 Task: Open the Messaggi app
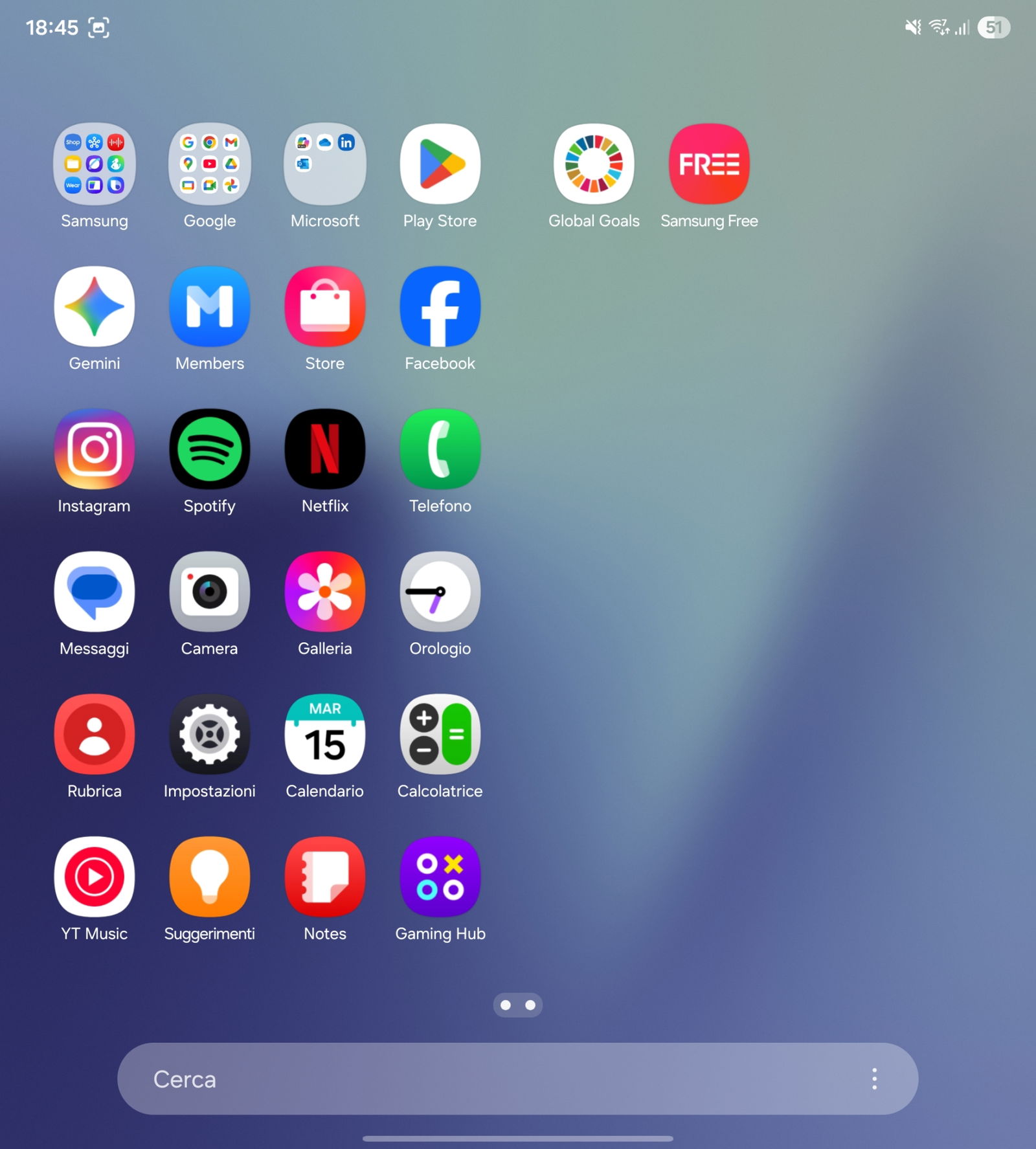coord(95,591)
